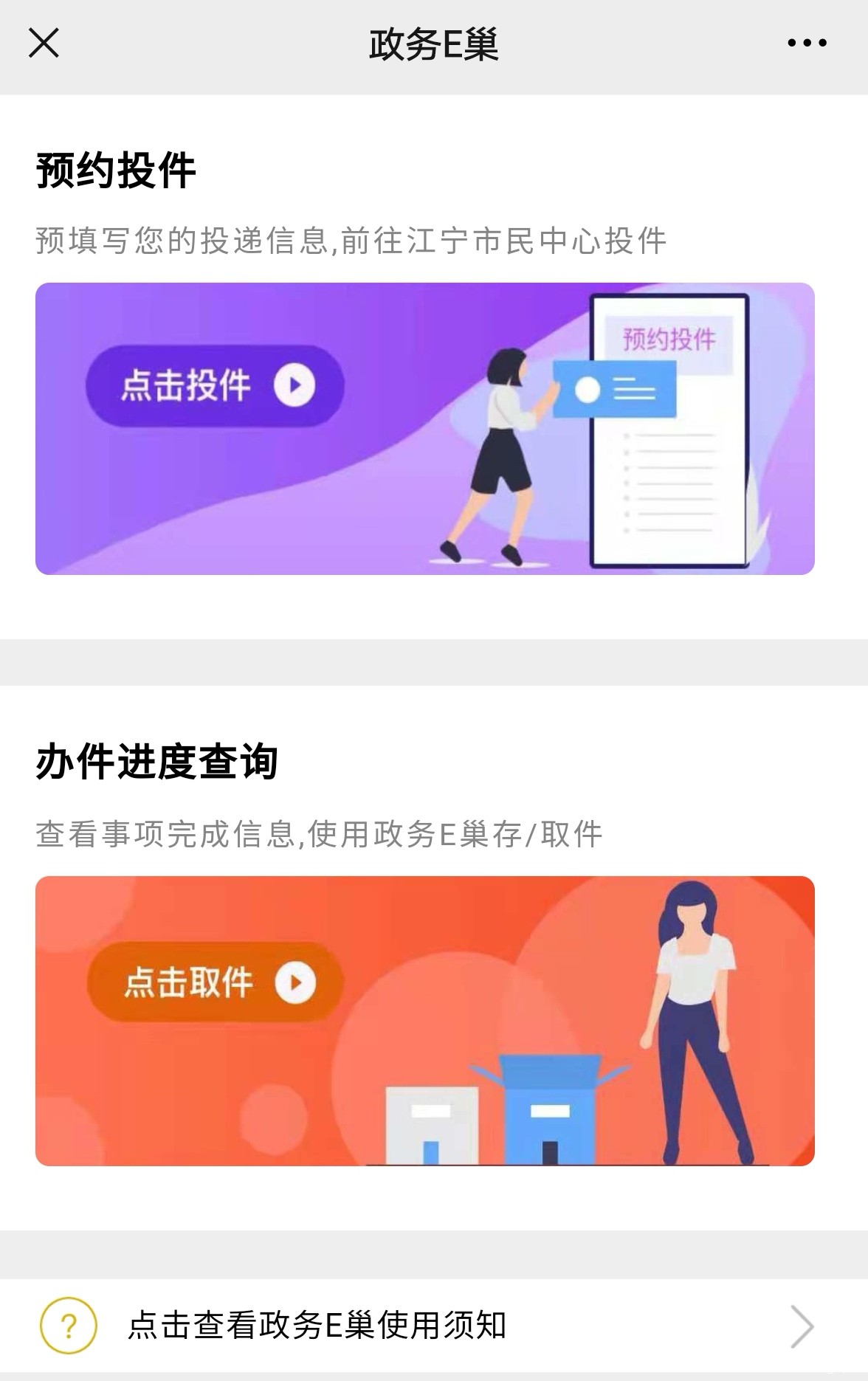The width and height of the screenshot is (868, 1381).
Task: Tap the 点击投件 button
Action: pyautogui.click(x=215, y=386)
